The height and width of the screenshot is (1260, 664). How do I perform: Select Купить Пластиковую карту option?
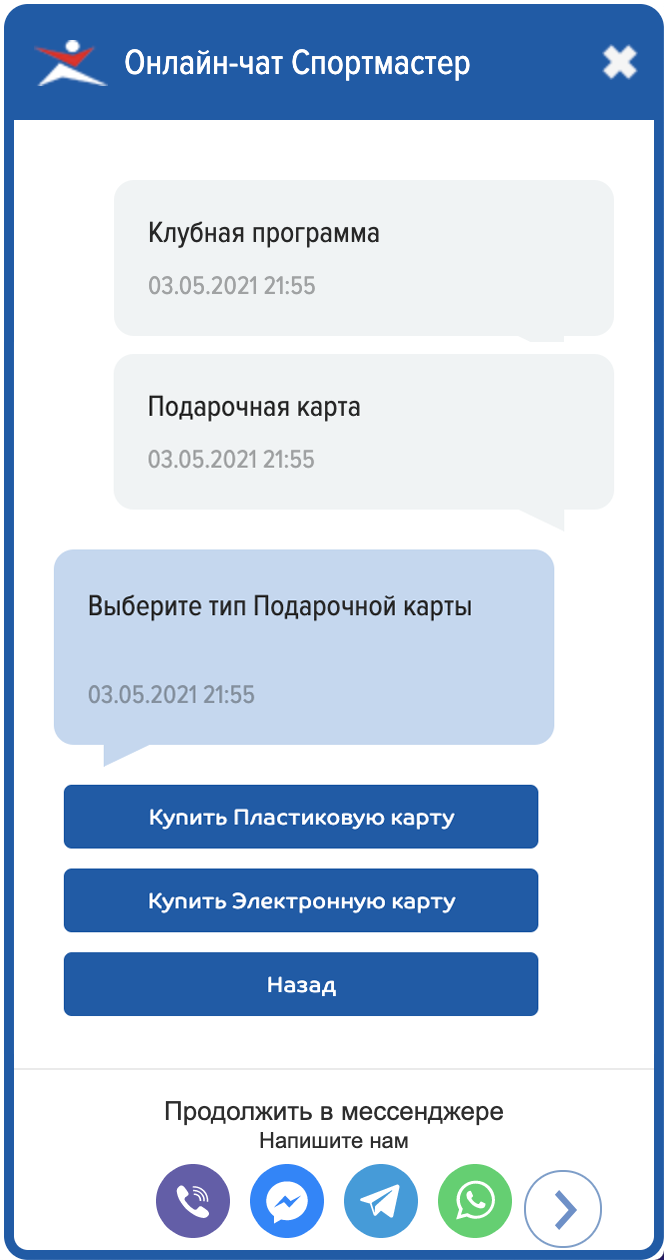point(301,817)
